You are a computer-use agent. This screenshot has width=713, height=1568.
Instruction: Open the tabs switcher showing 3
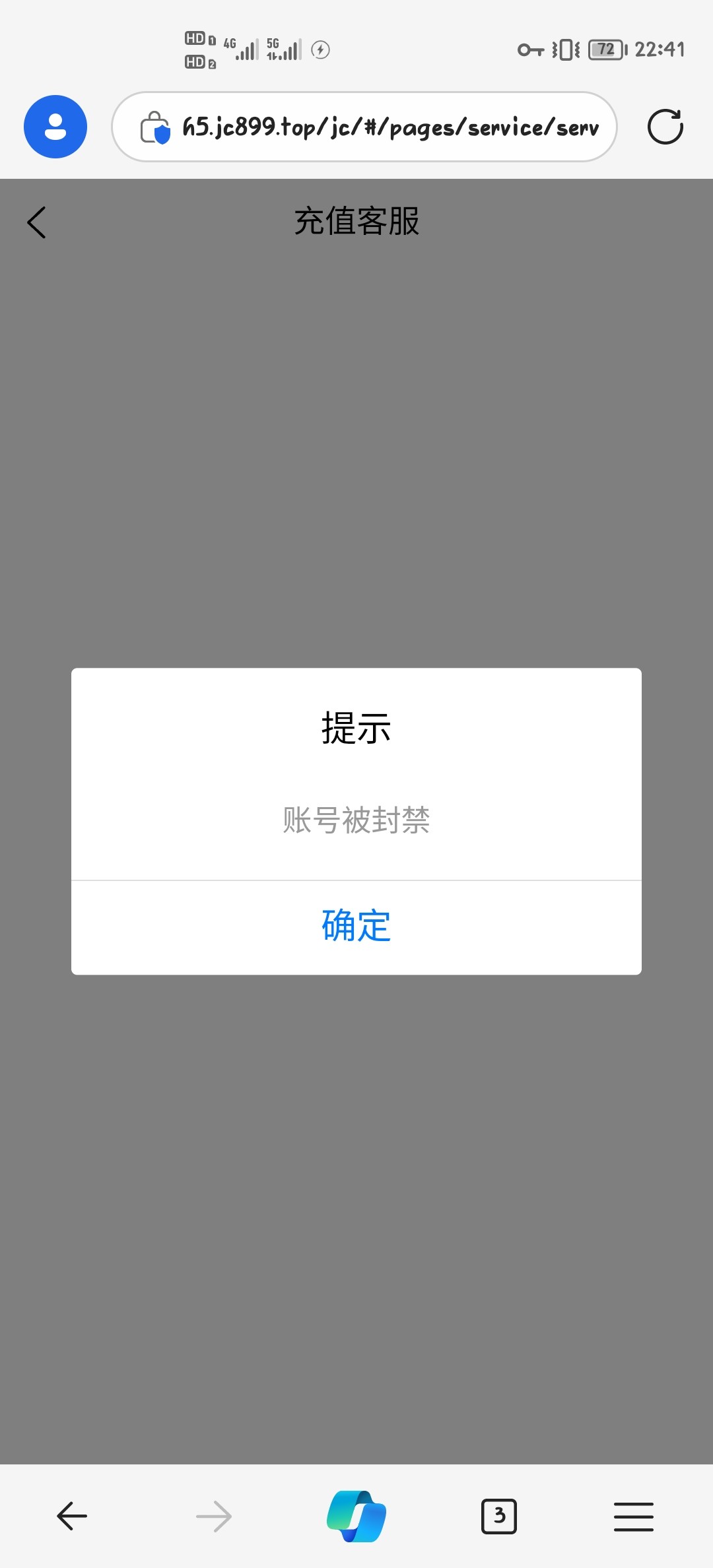pos(499,1516)
